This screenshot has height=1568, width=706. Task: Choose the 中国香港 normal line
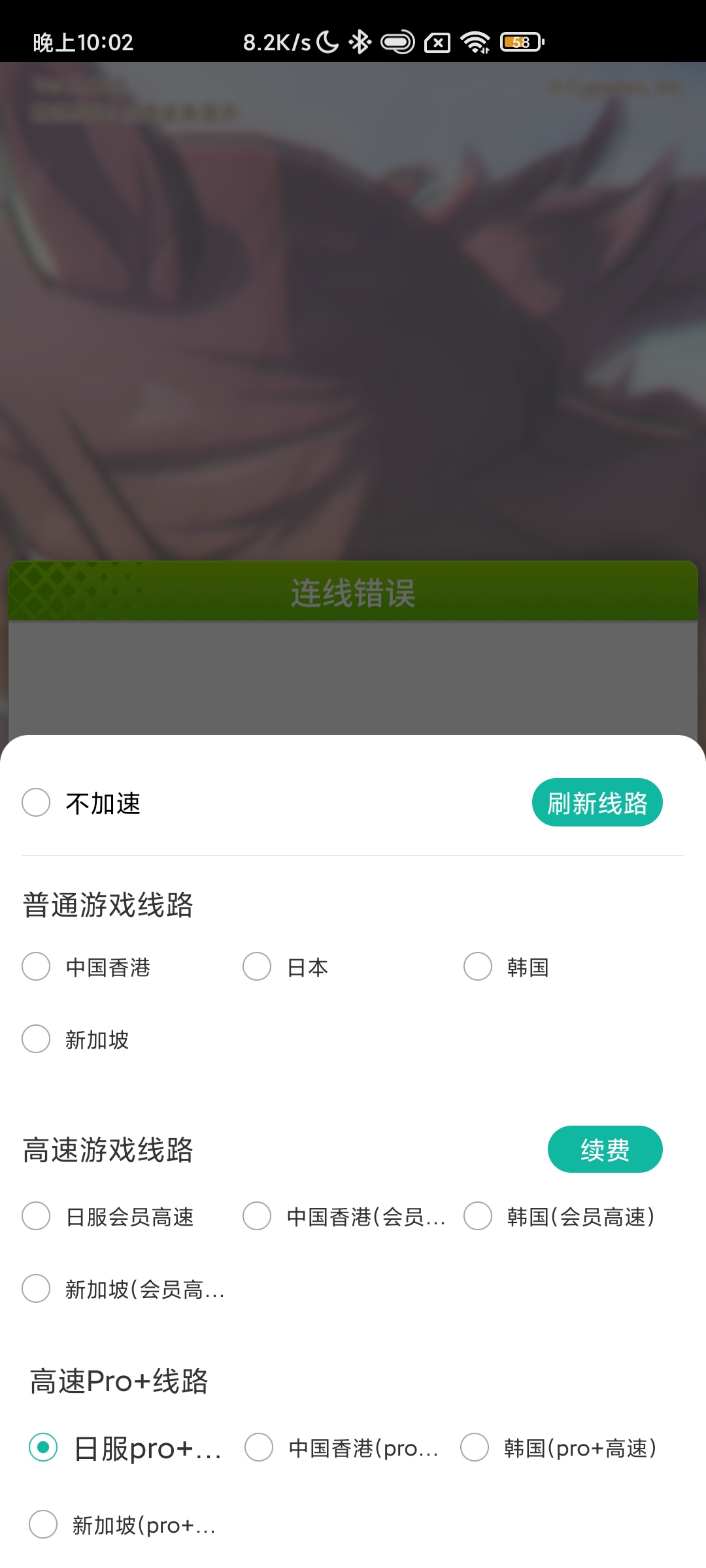[x=37, y=966]
